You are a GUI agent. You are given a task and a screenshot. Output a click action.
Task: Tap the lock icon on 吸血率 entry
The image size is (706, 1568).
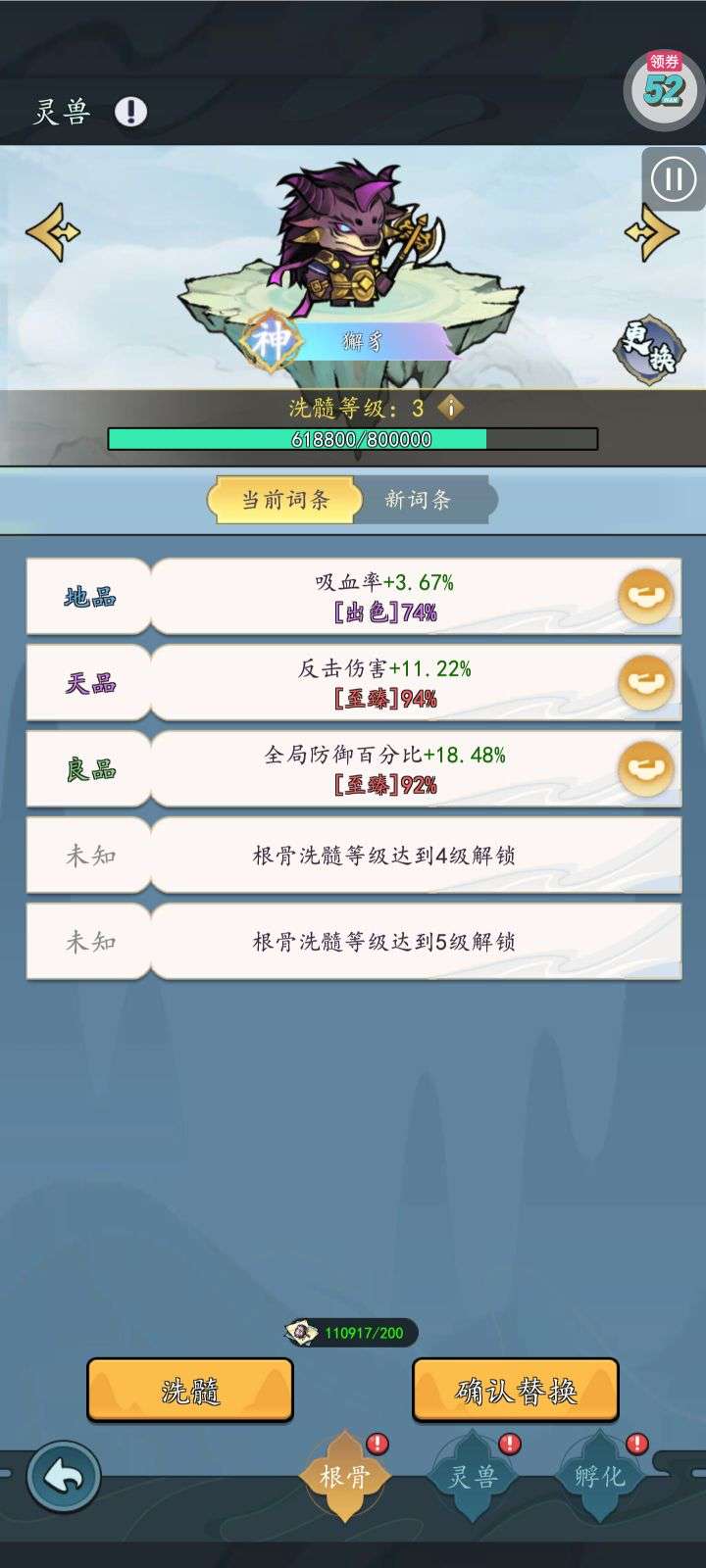click(x=646, y=596)
